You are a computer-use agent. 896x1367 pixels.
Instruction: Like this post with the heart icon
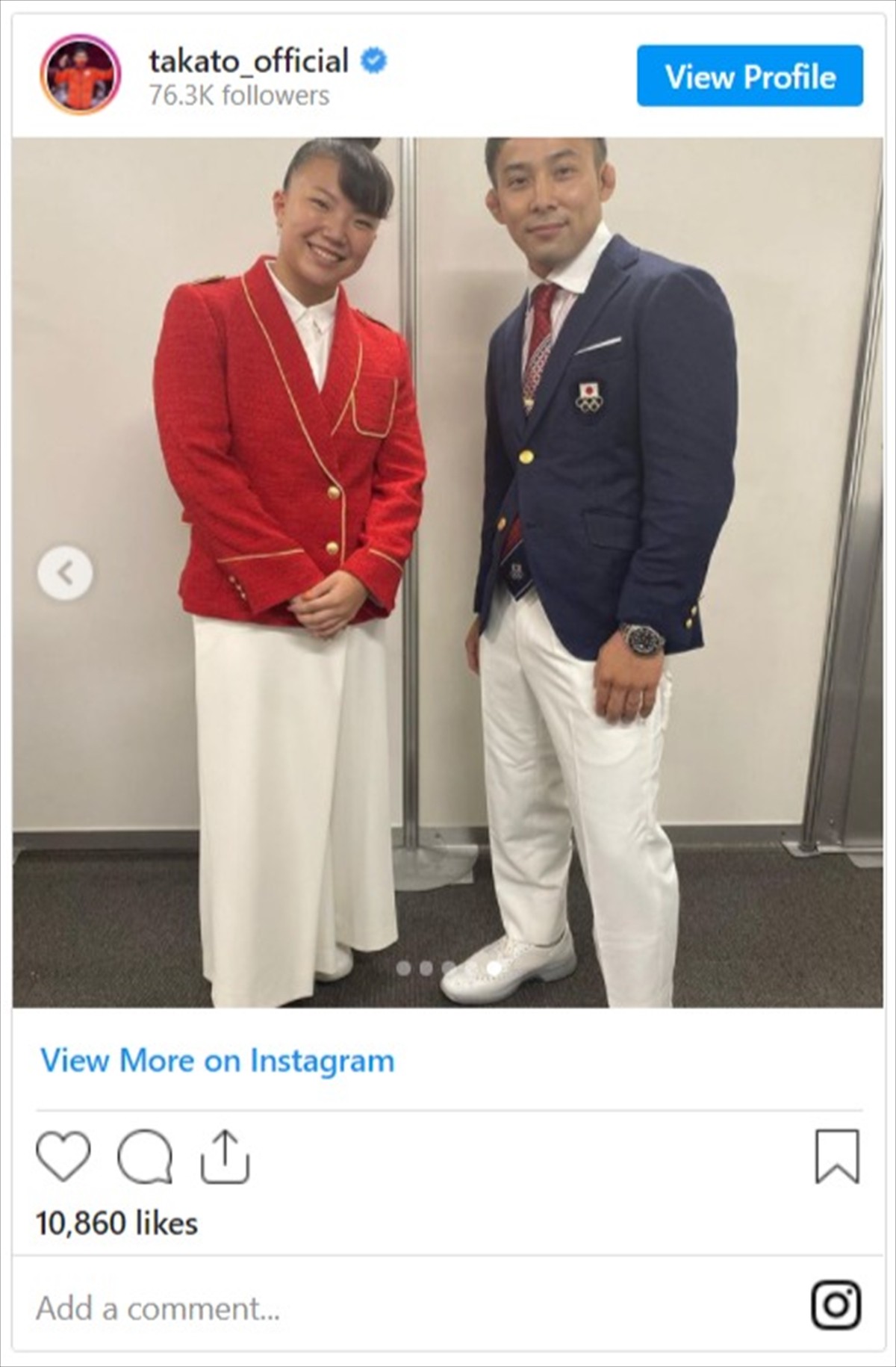[x=63, y=1156]
